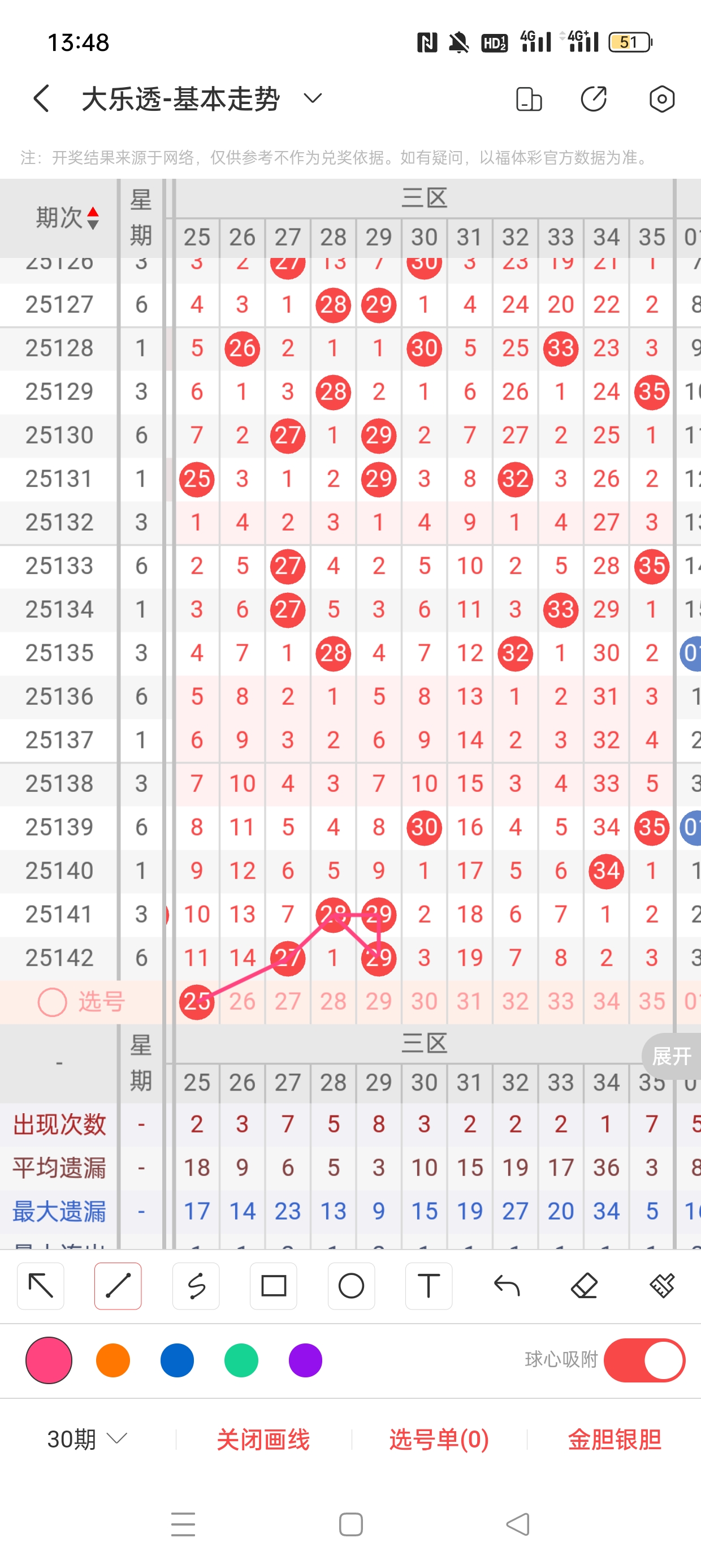Open chart settings hexagon icon

pyautogui.click(x=661, y=98)
